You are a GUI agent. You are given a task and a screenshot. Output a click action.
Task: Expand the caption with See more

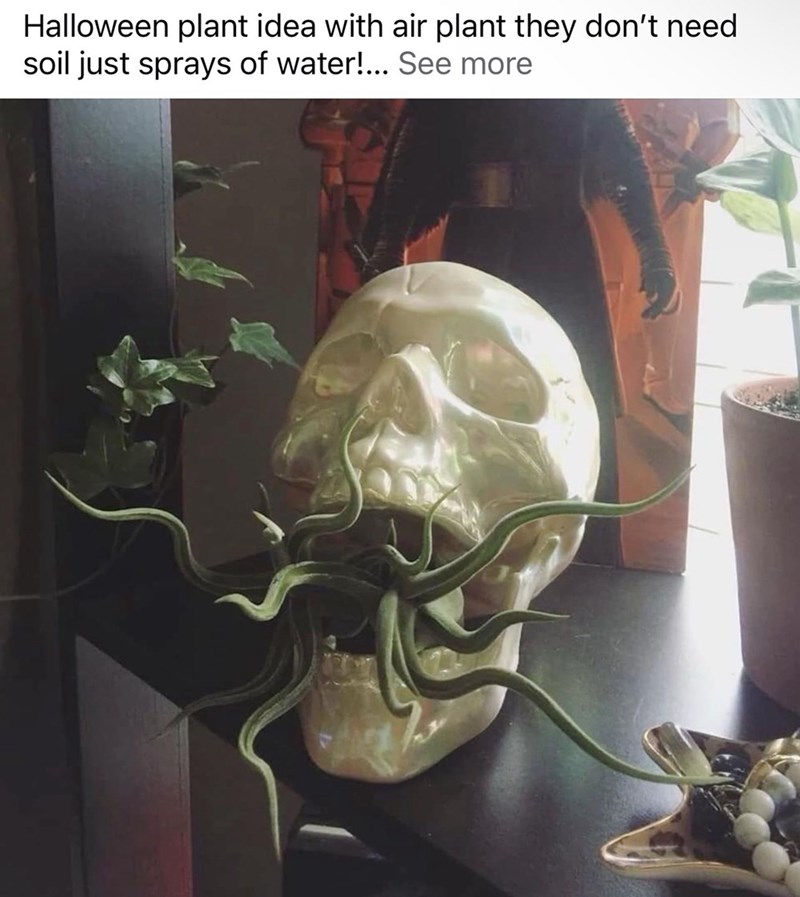pyautogui.click(x=465, y=65)
